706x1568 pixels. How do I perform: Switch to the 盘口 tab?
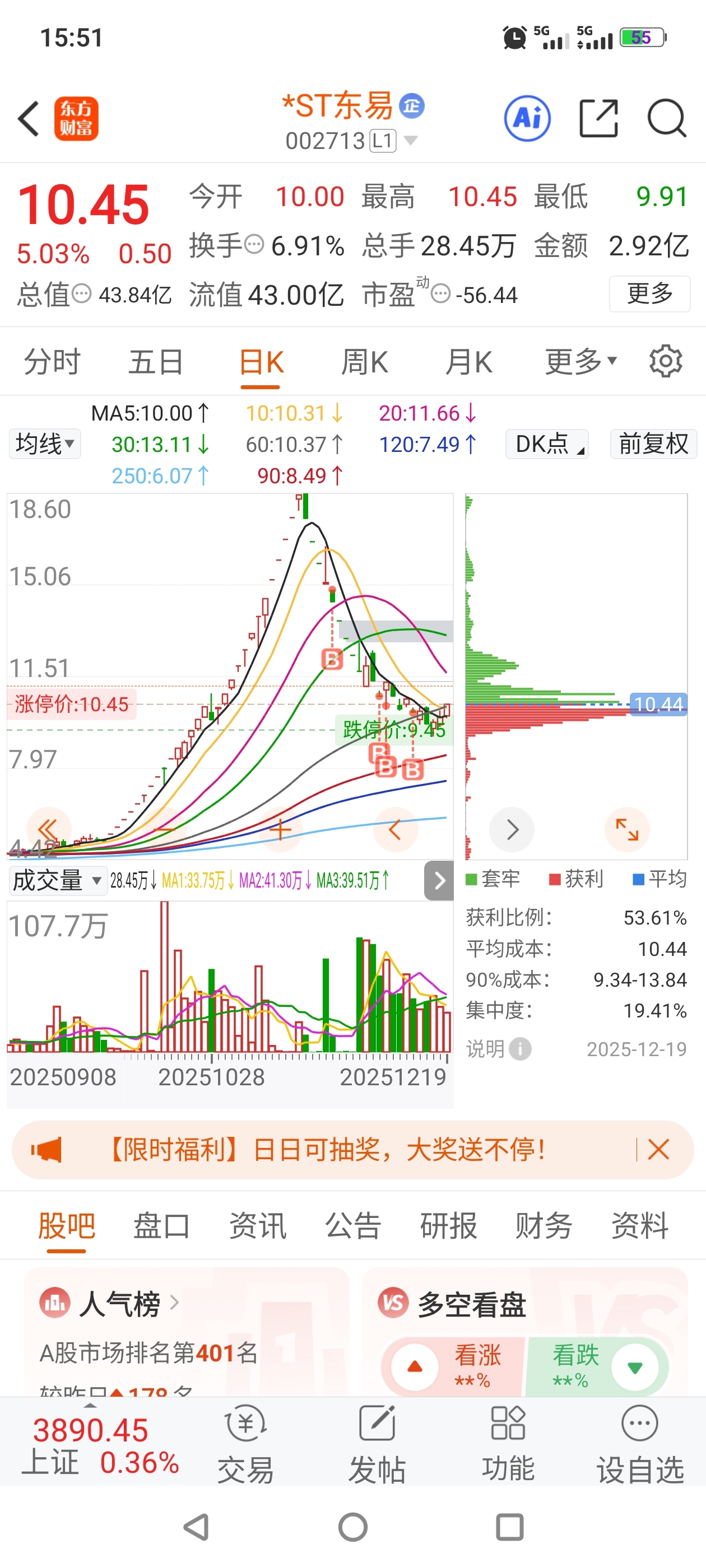[161, 1225]
